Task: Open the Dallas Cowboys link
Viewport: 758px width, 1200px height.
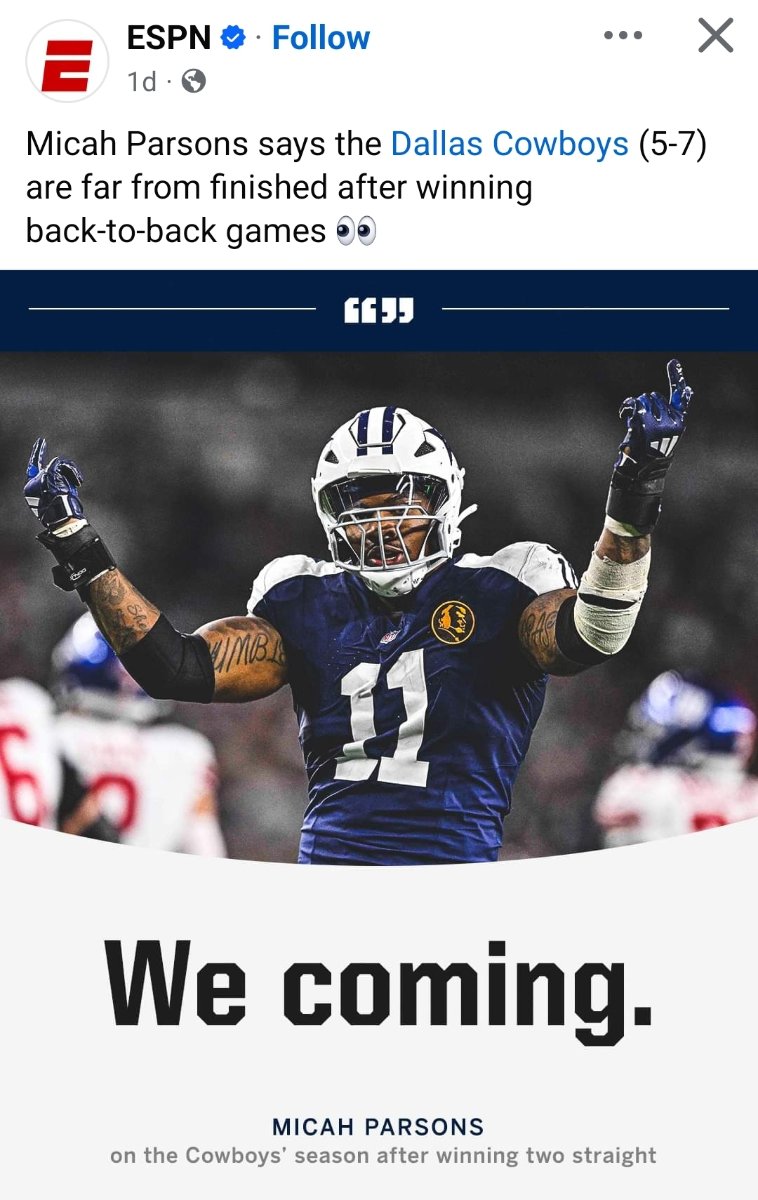Action: [x=509, y=144]
